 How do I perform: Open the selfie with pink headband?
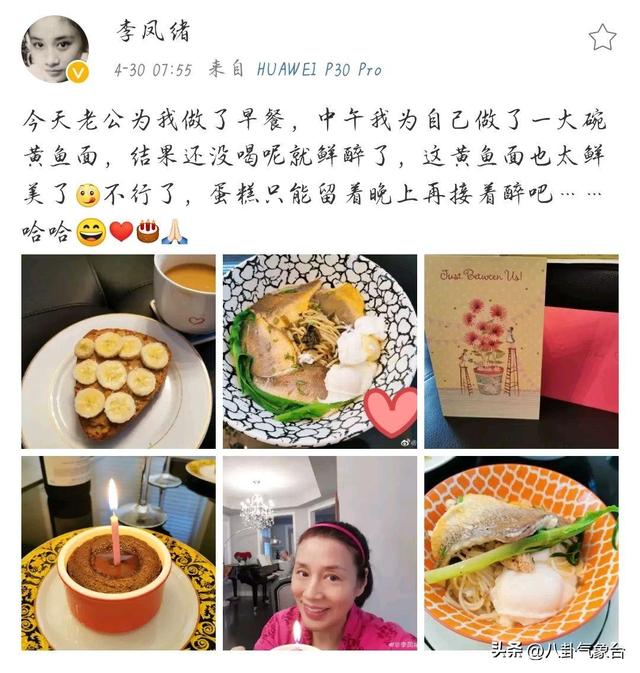[320, 553]
